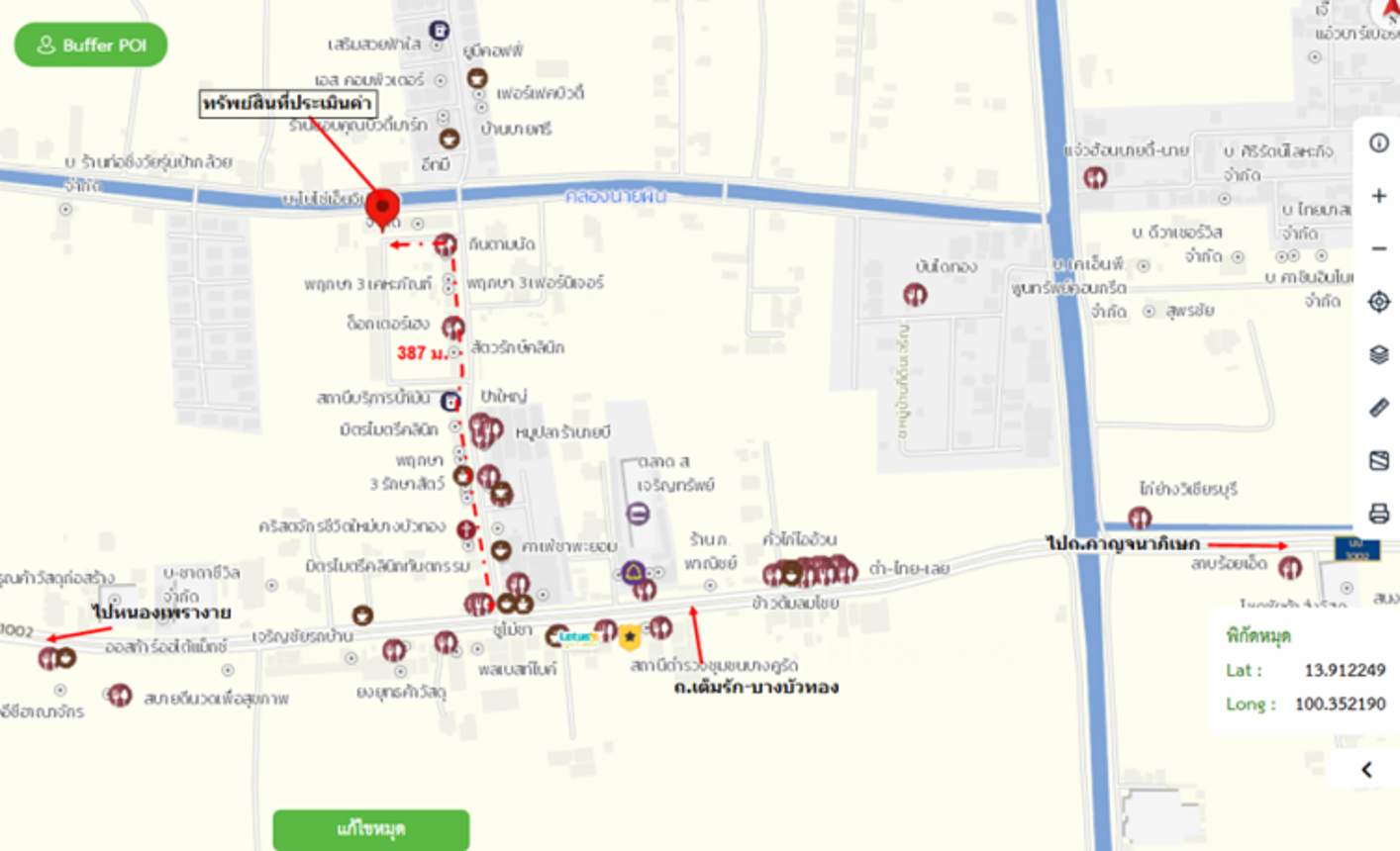
Task: Select the ruler measurement tool
Action: point(1378,408)
